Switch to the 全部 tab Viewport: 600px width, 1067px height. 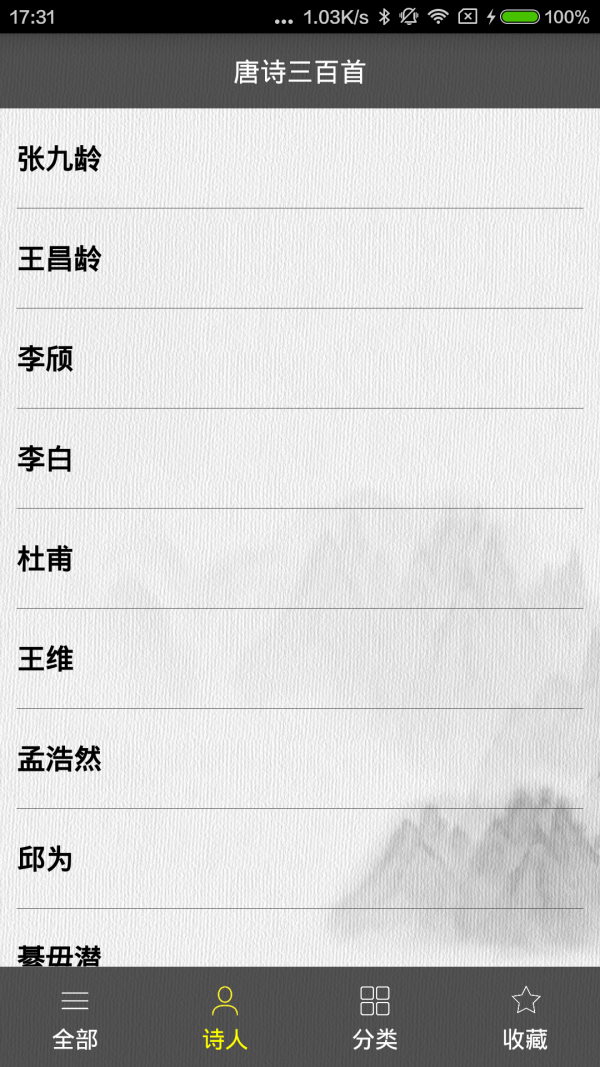(x=75, y=1017)
